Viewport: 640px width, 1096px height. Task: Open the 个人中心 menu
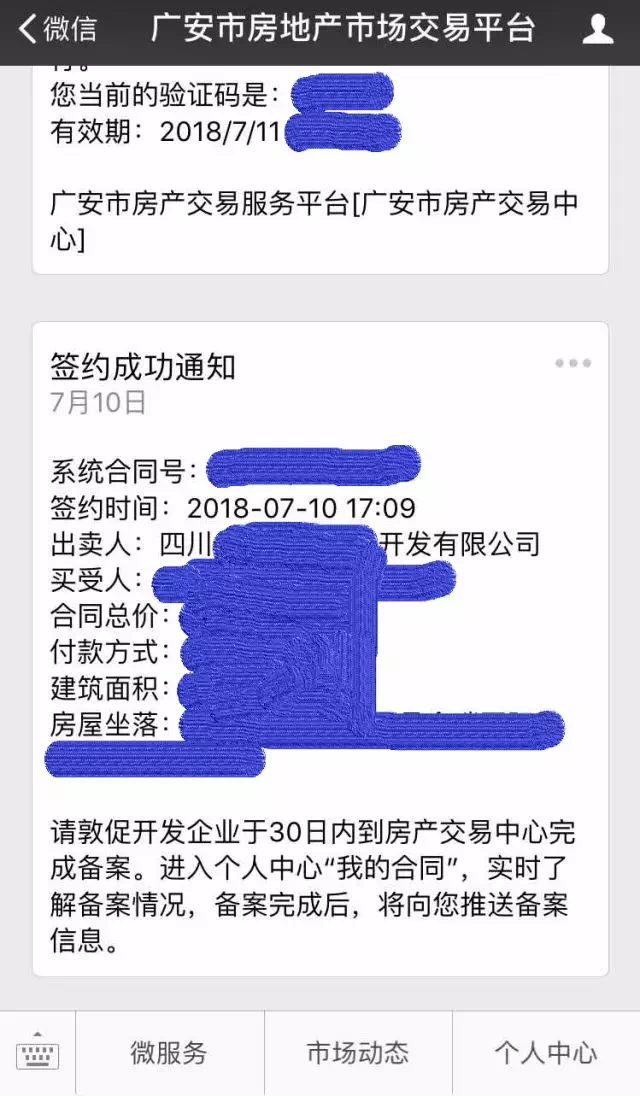click(x=545, y=1053)
